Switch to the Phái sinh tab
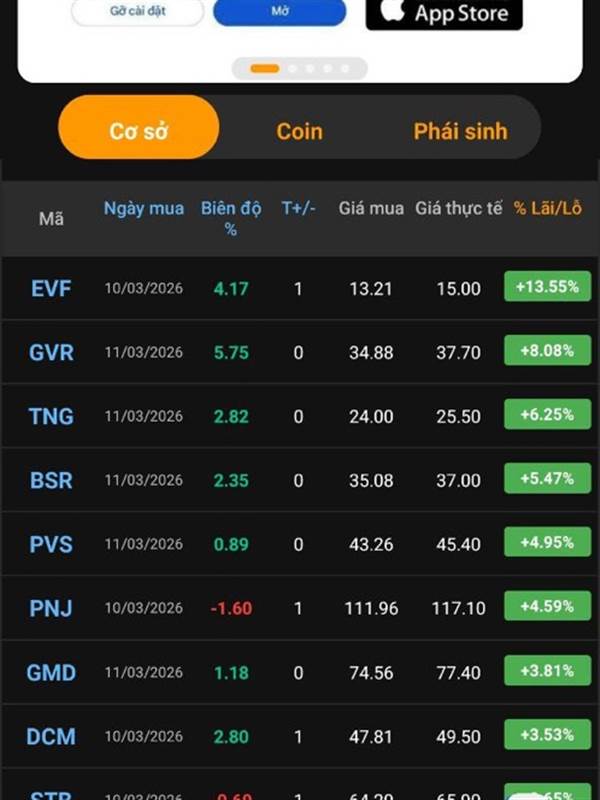Image resolution: width=600 pixels, height=800 pixels. tap(460, 130)
